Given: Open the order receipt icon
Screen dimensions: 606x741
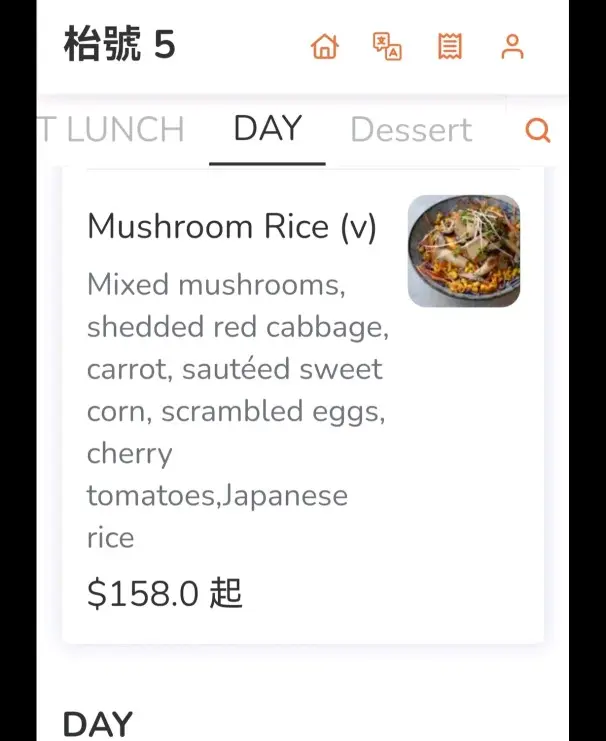Looking at the screenshot, I should [450, 47].
